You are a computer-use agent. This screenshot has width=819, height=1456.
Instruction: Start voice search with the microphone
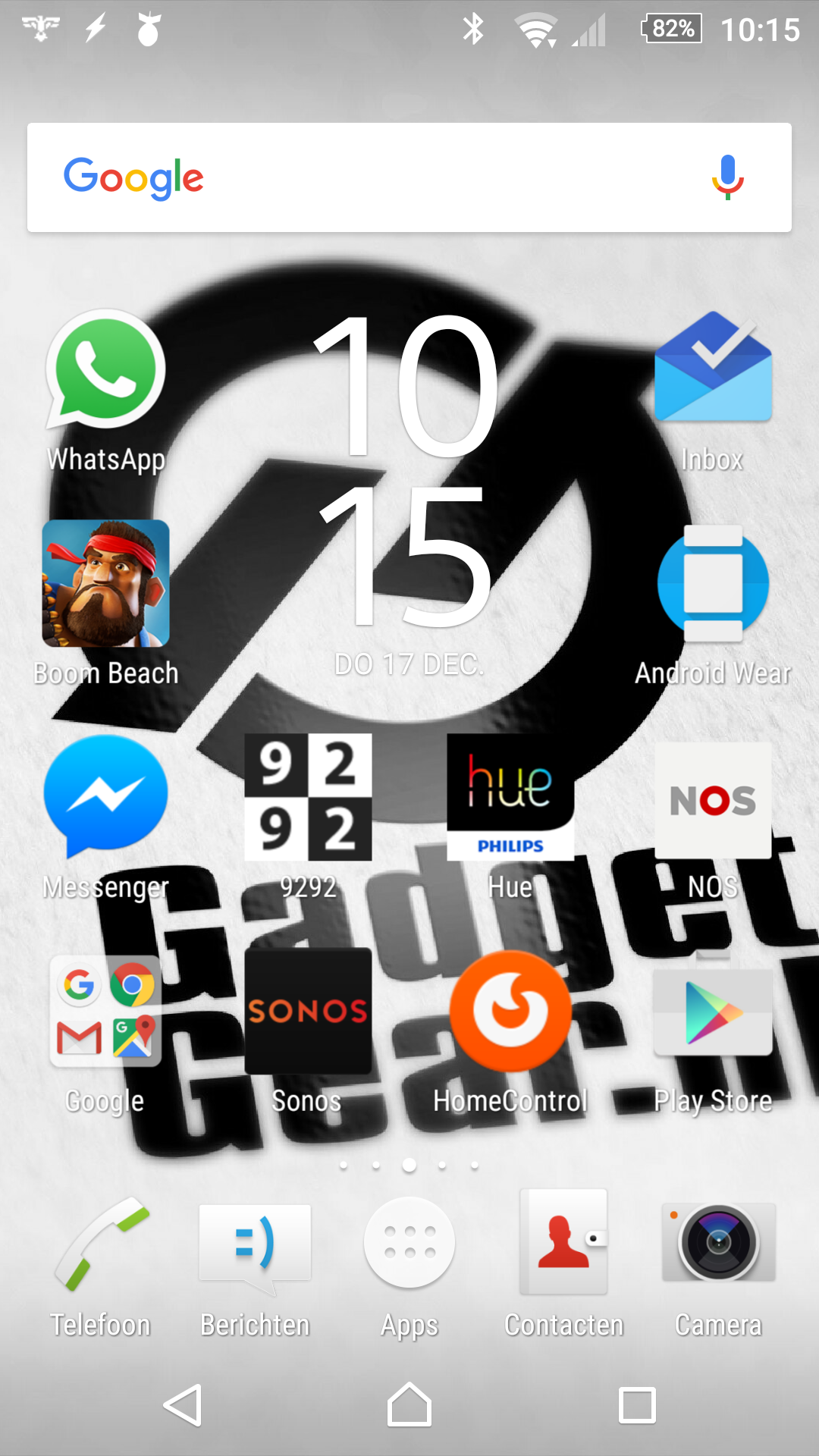[727, 177]
